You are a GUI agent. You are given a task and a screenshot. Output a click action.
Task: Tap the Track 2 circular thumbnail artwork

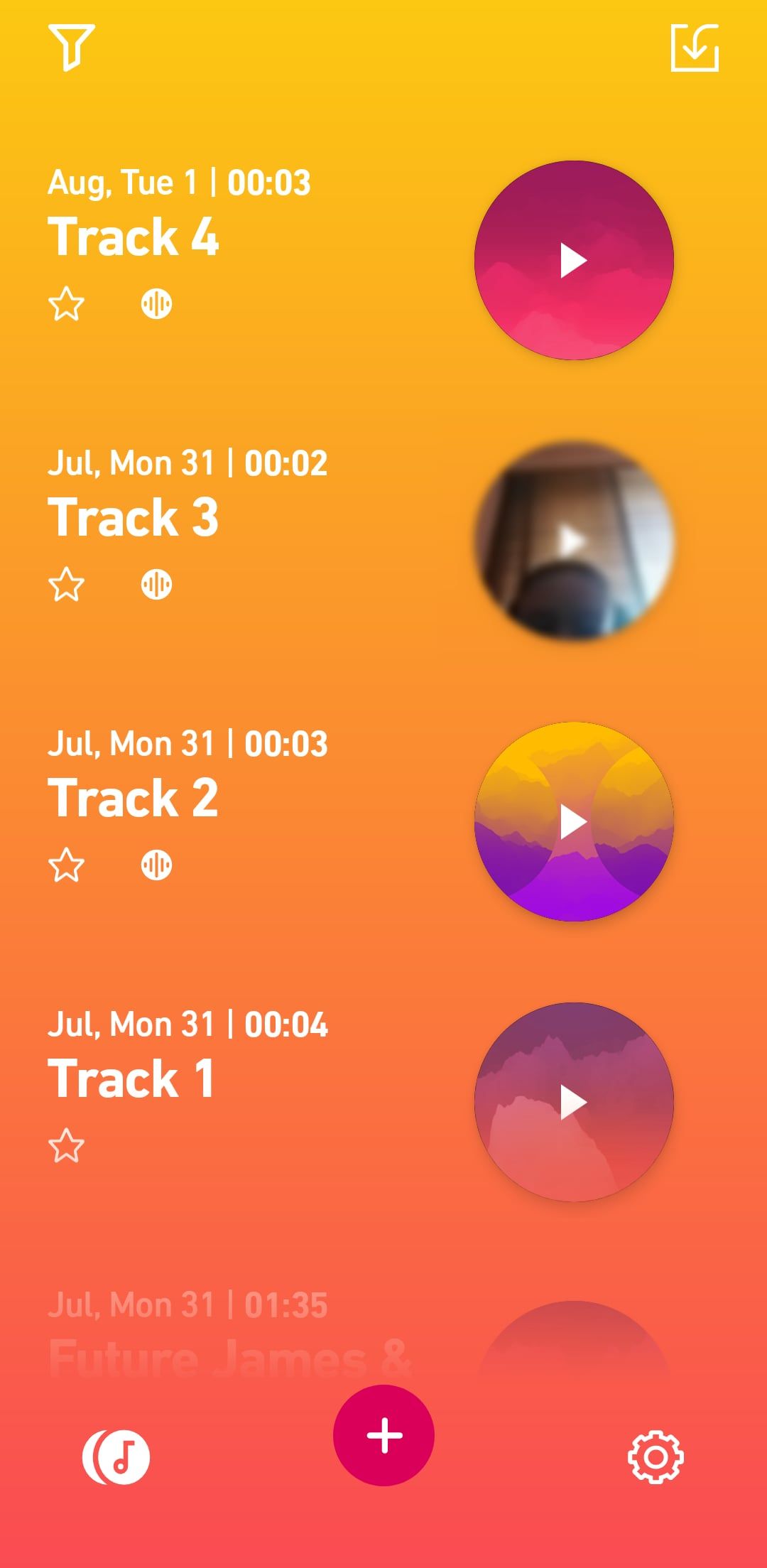(572, 822)
